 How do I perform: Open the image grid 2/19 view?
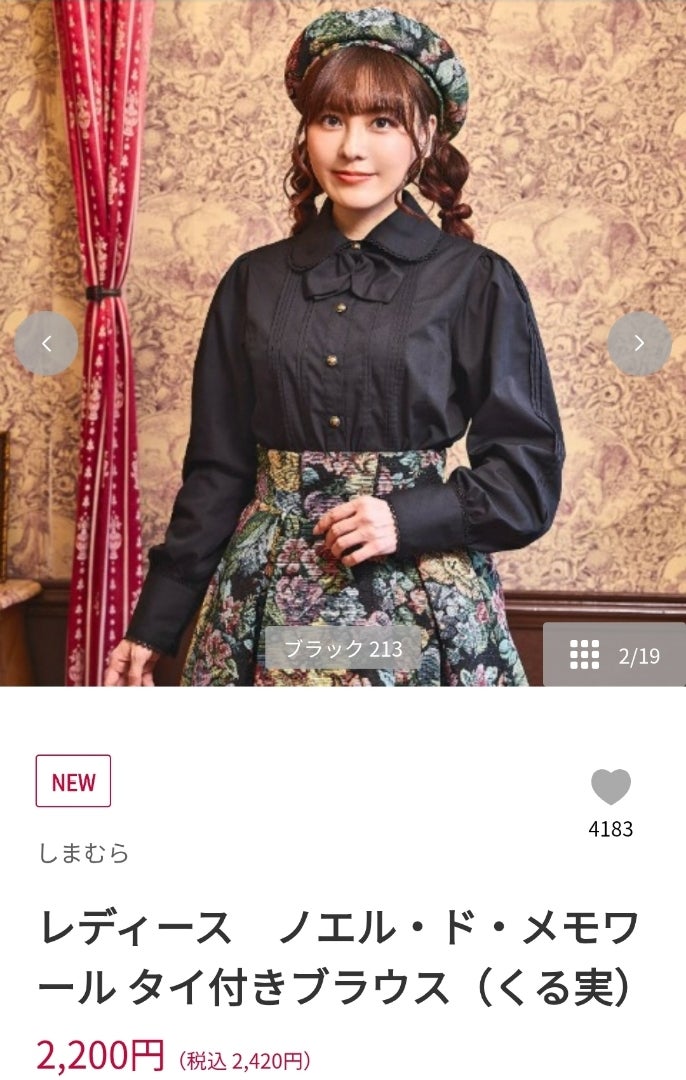(x=614, y=655)
